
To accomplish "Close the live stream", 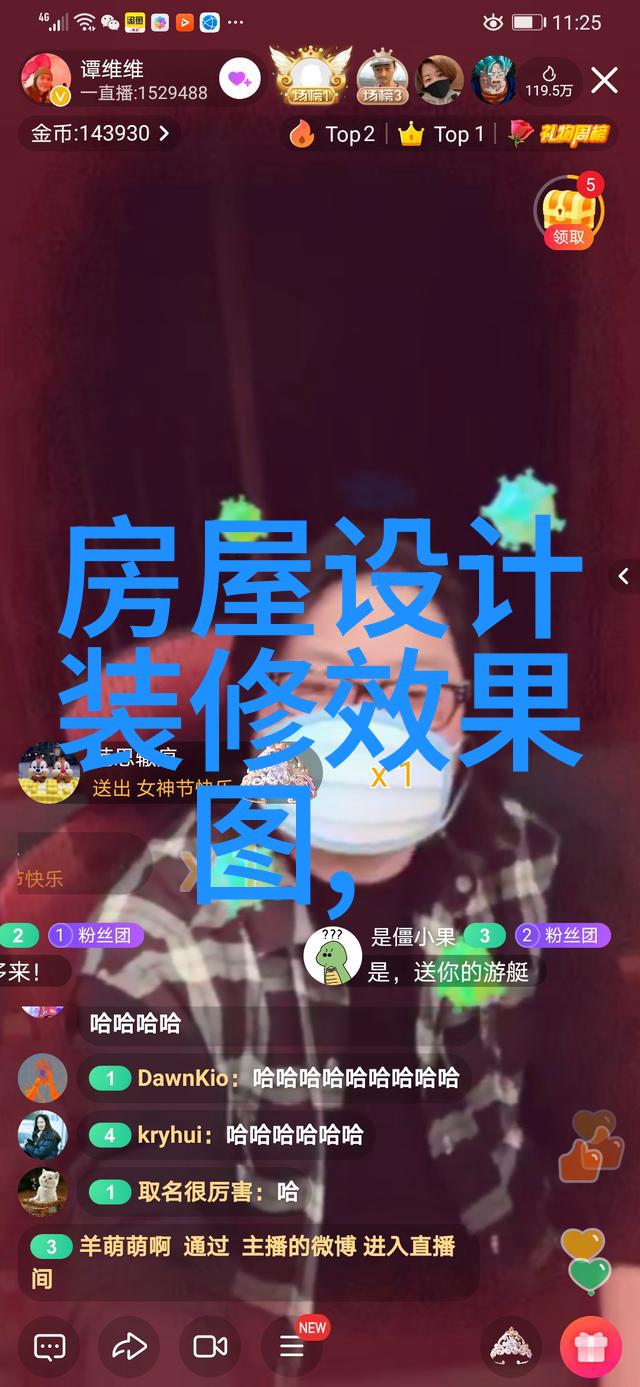I will (x=605, y=80).
